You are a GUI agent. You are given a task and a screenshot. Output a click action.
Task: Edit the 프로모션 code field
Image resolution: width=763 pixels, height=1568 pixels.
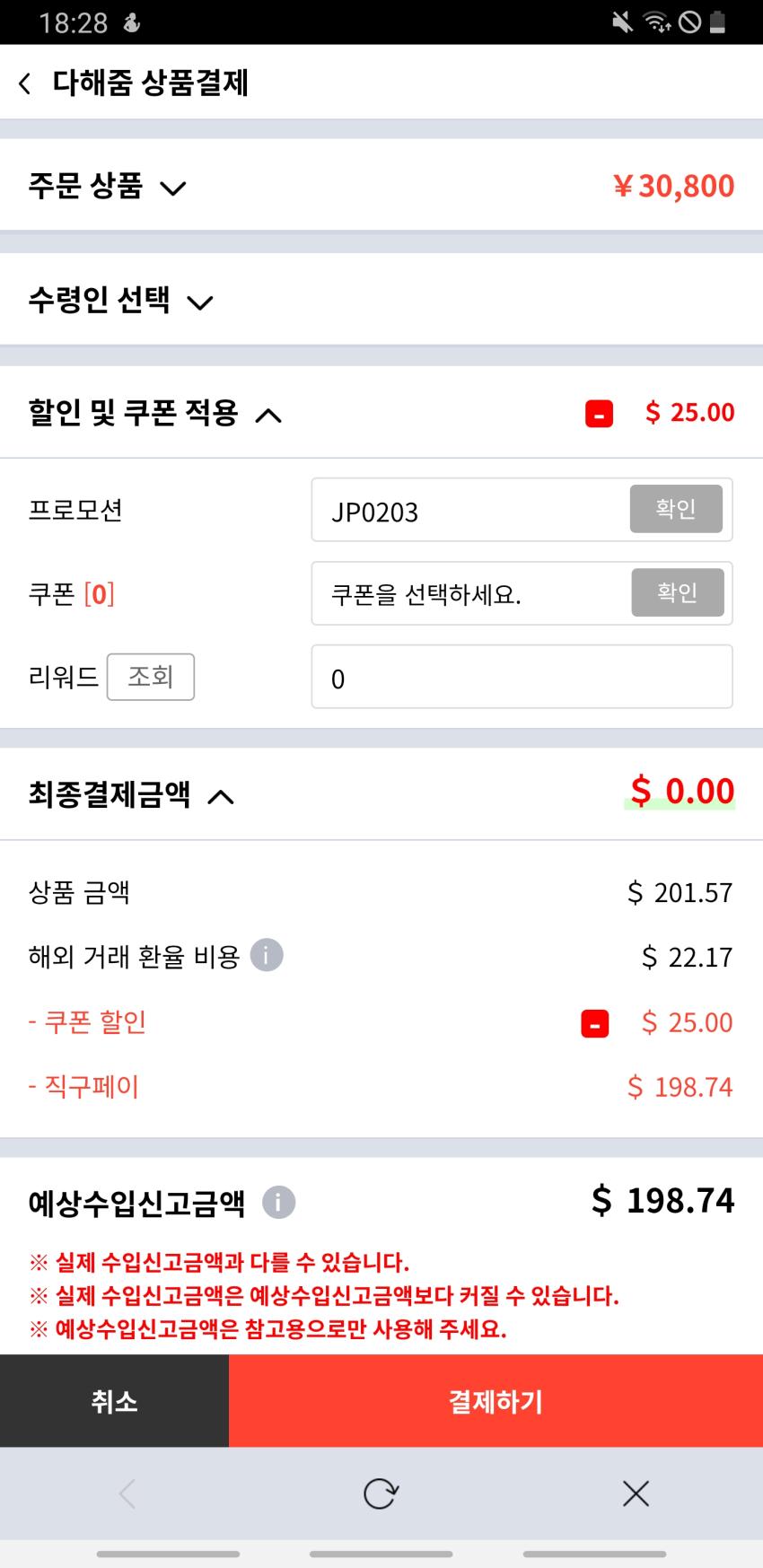click(x=467, y=511)
